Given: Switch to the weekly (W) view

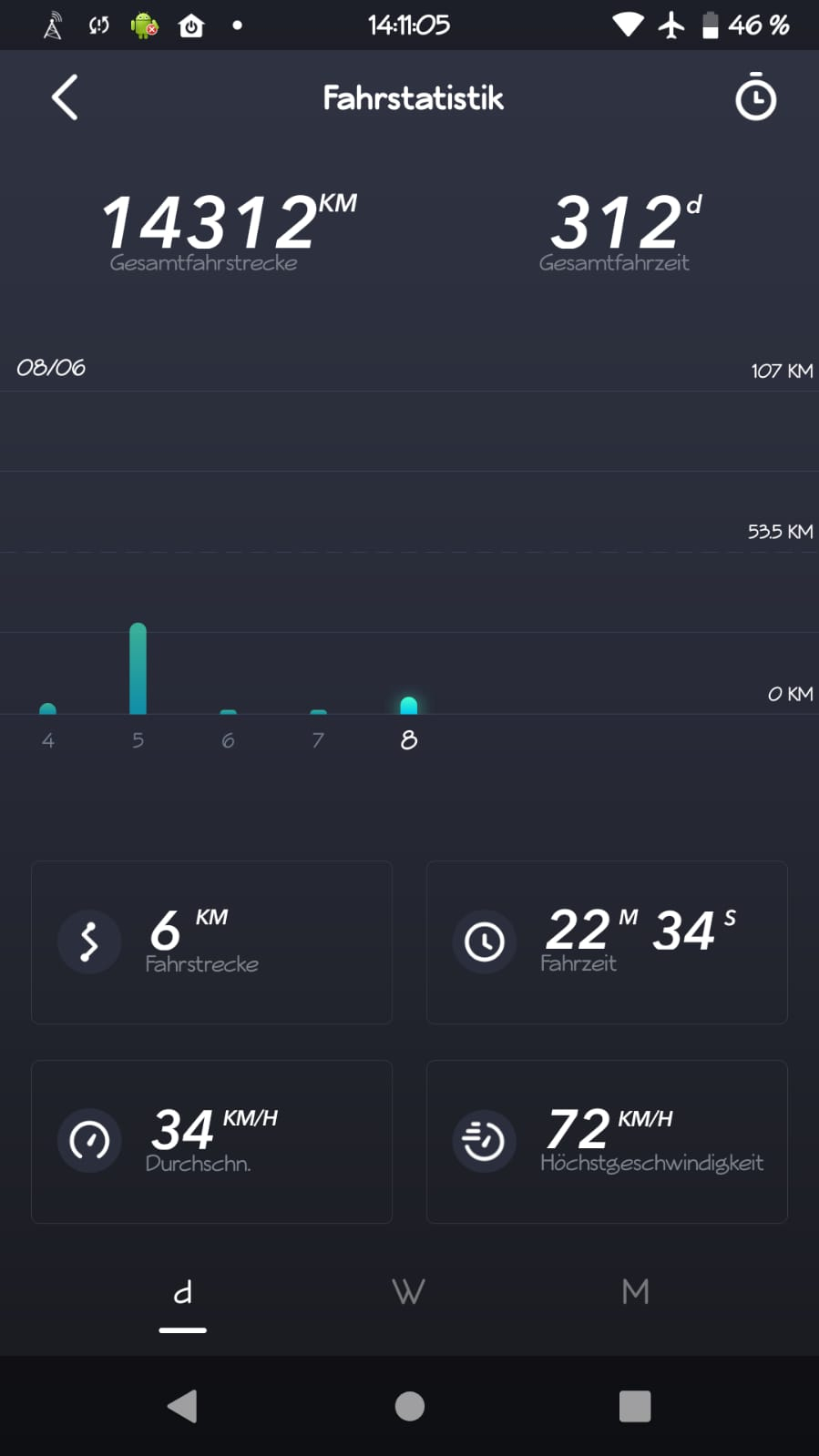Looking at the screenshot, I should (408, 1291).
